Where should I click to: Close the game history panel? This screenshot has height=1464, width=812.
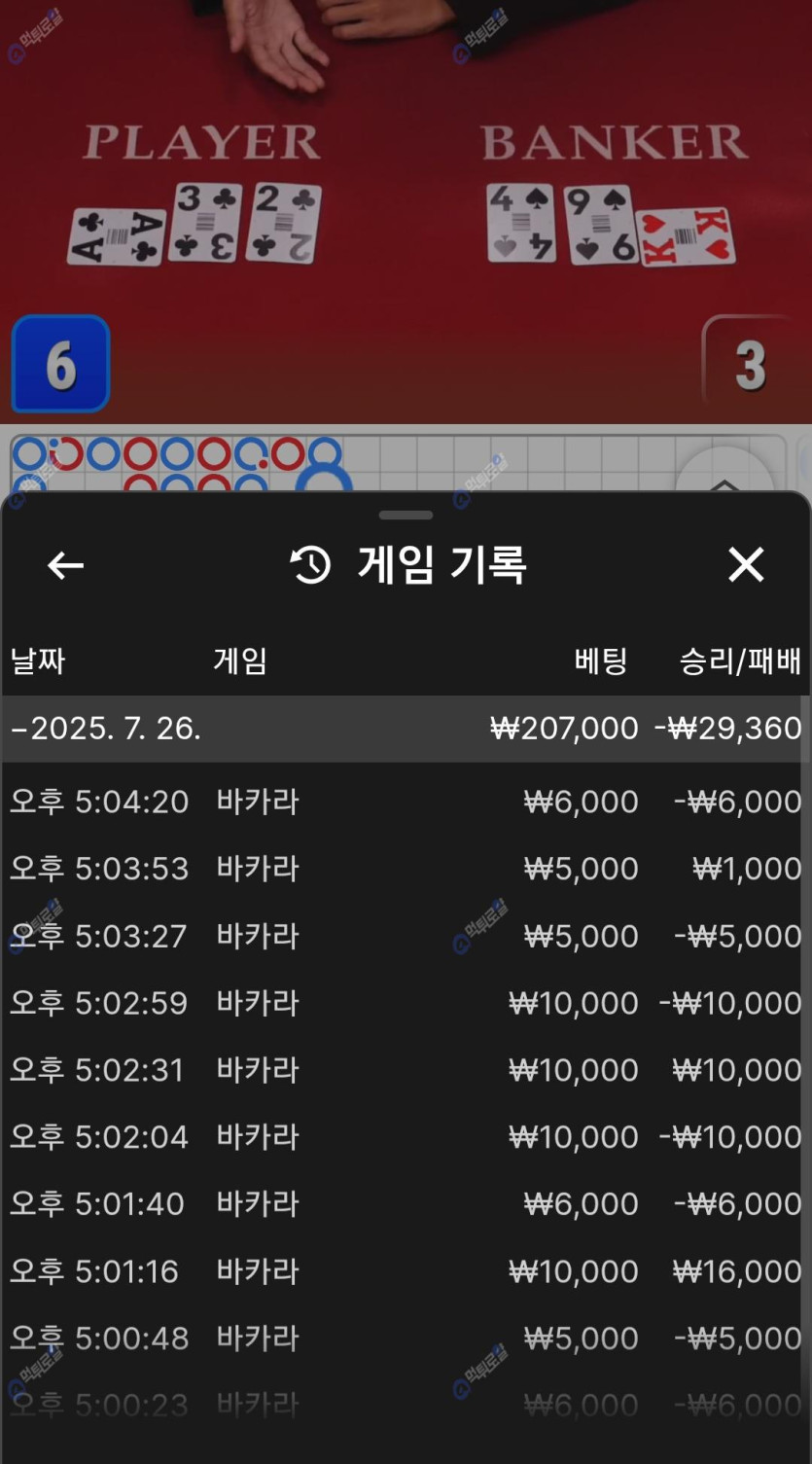click(x=746, y=565)
